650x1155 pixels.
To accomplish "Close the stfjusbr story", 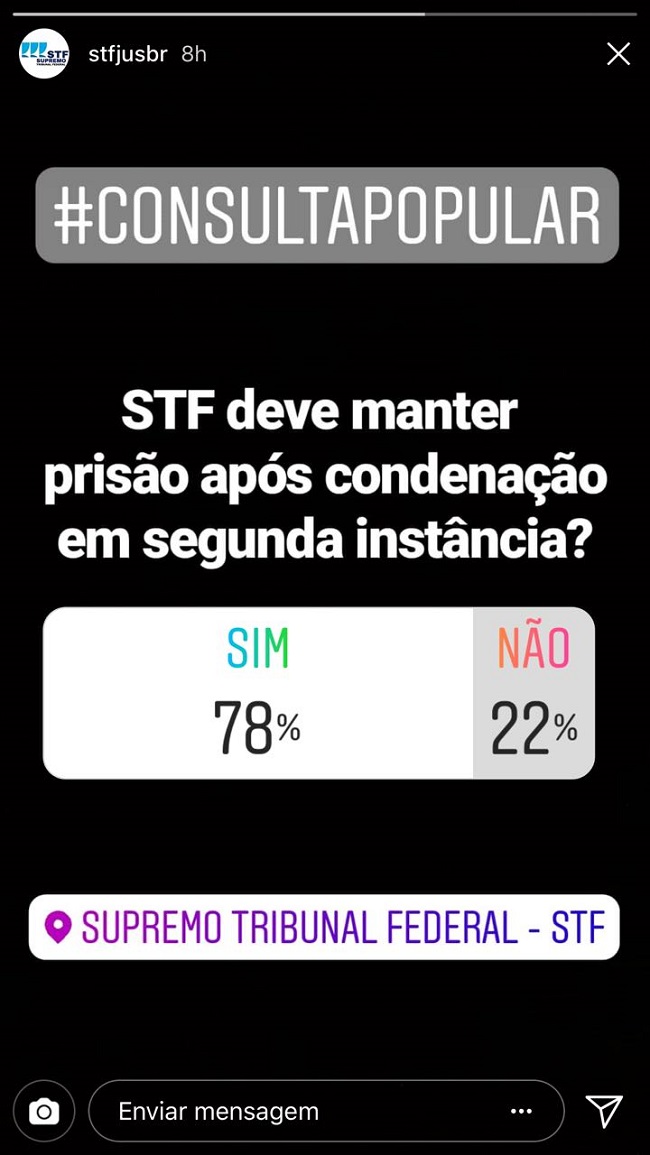I will (618, 54).
